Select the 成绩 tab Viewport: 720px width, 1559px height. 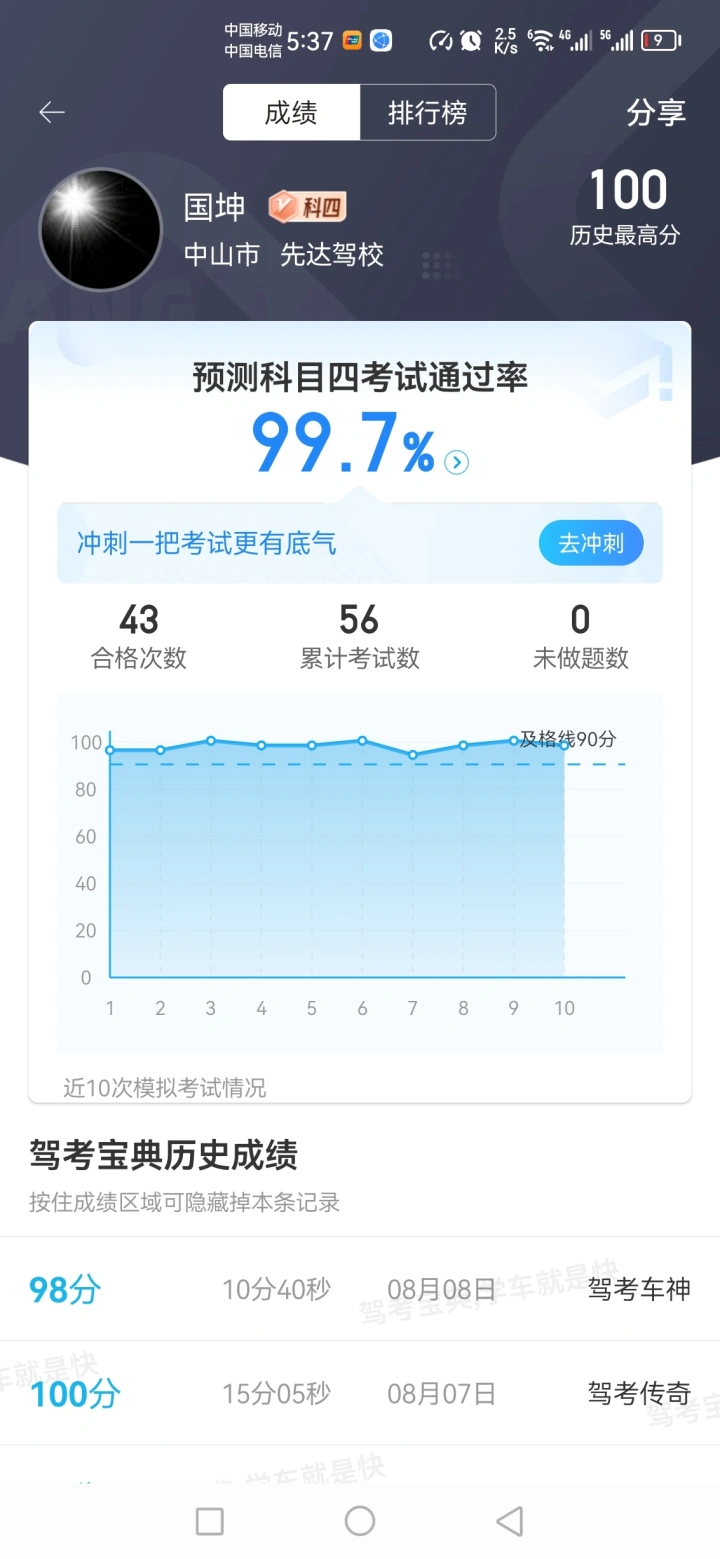click(291, 113)
